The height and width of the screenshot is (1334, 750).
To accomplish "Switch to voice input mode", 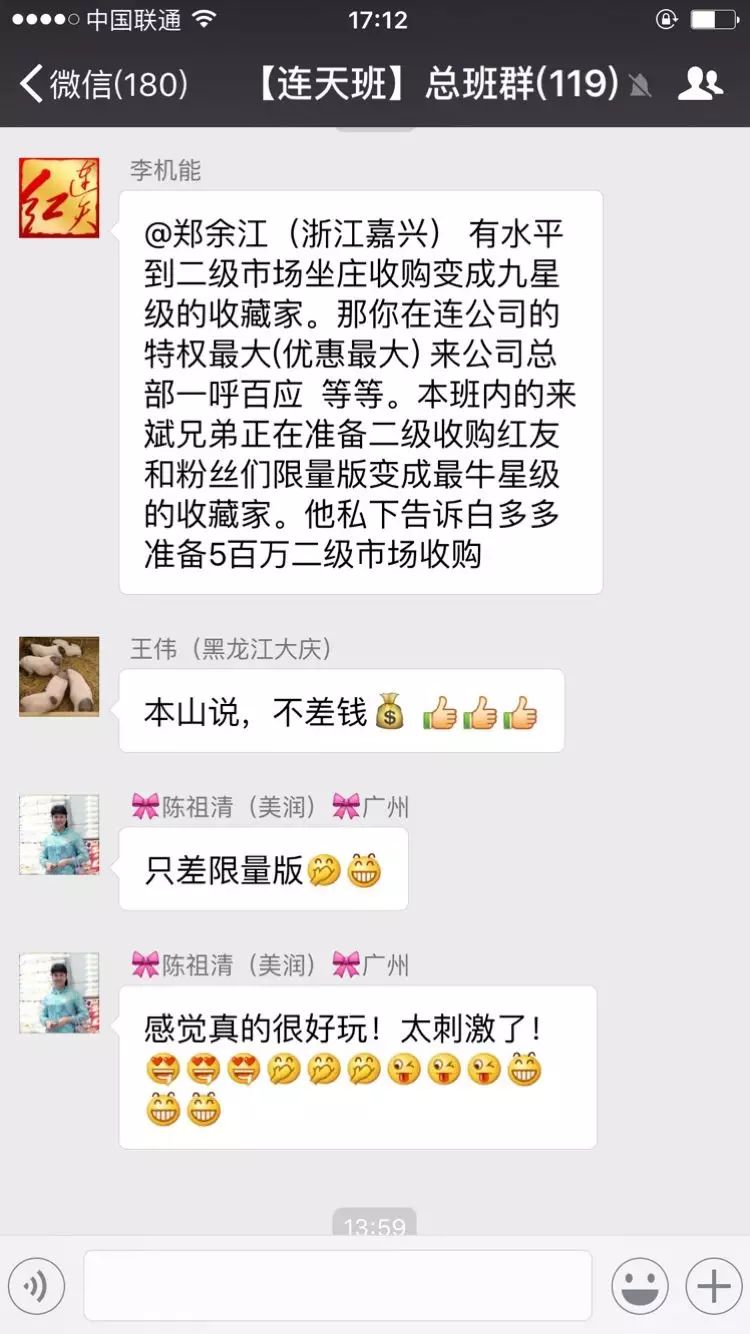I will tap(37, 1286).
